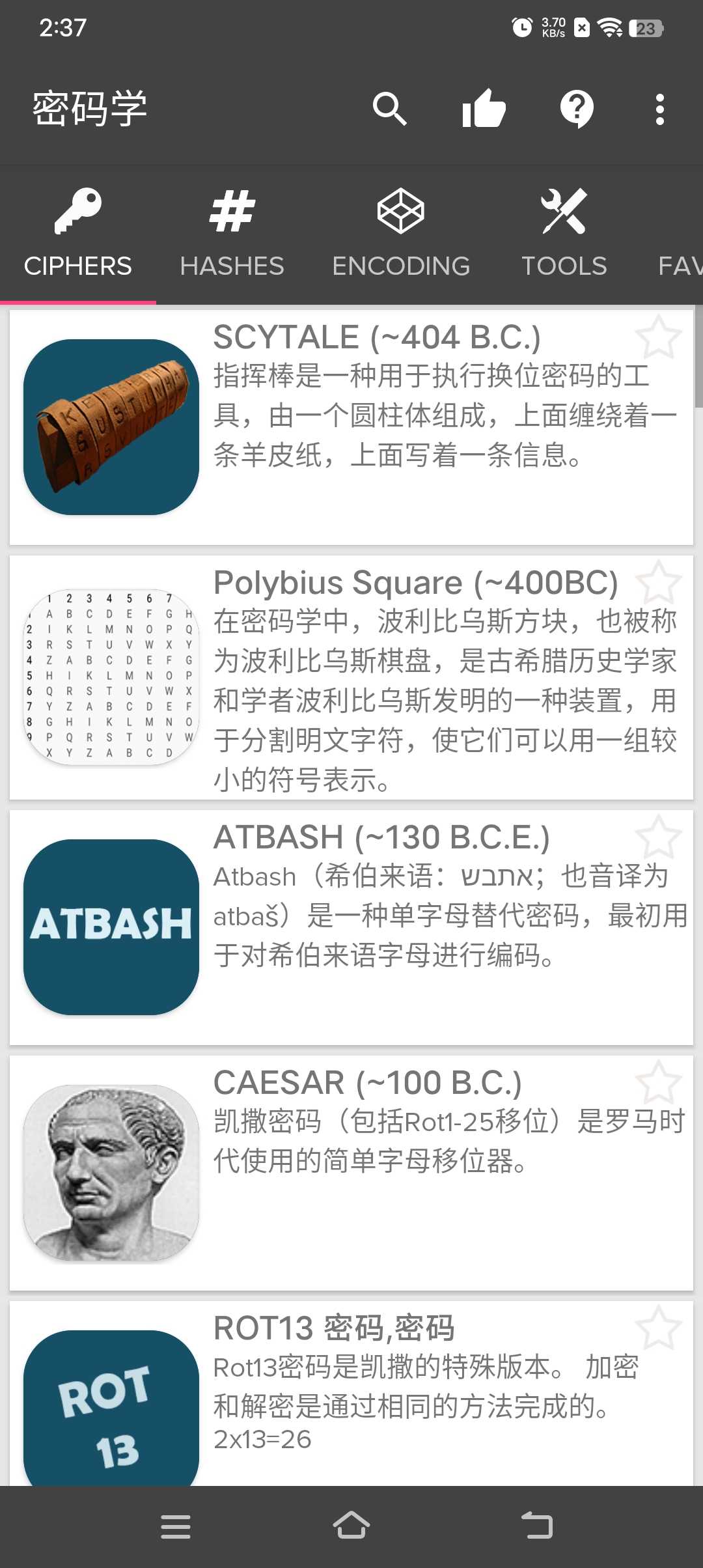703x1568 pixels.
Task: Favorite the SCYTALE cipher with its star
Action: [658, 338]
